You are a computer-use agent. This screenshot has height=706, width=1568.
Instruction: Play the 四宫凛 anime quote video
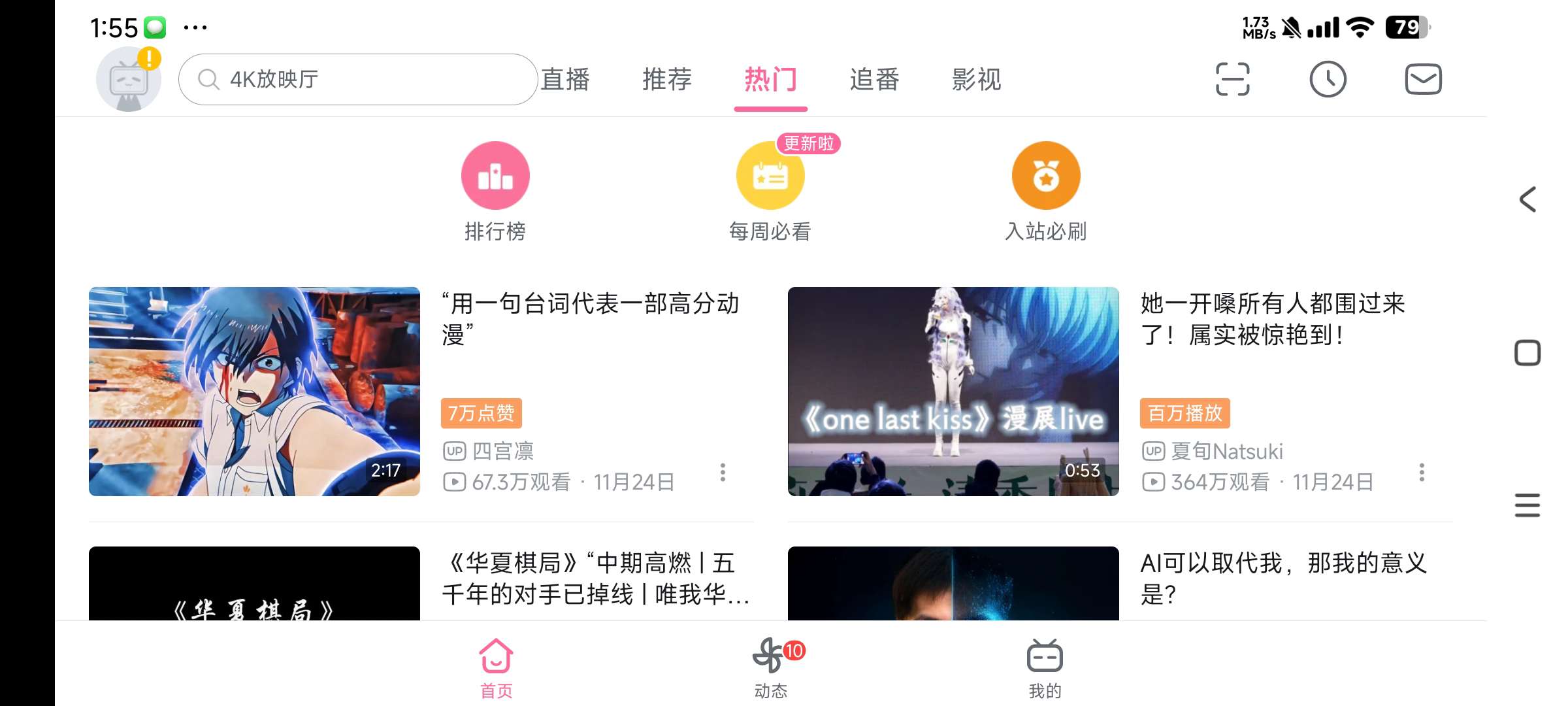(x=254, y=391)
